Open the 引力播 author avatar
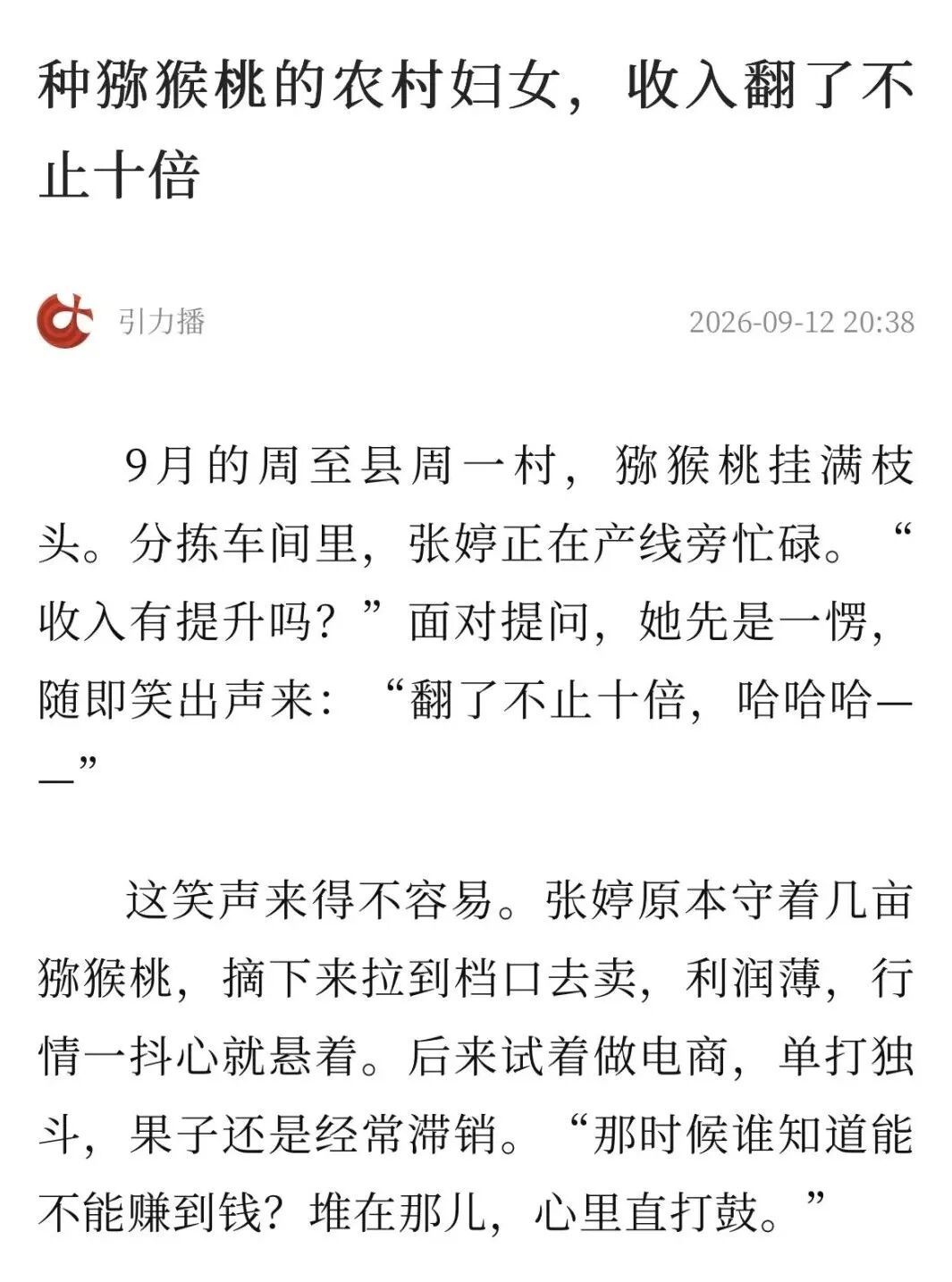 [x=66, y=321]
